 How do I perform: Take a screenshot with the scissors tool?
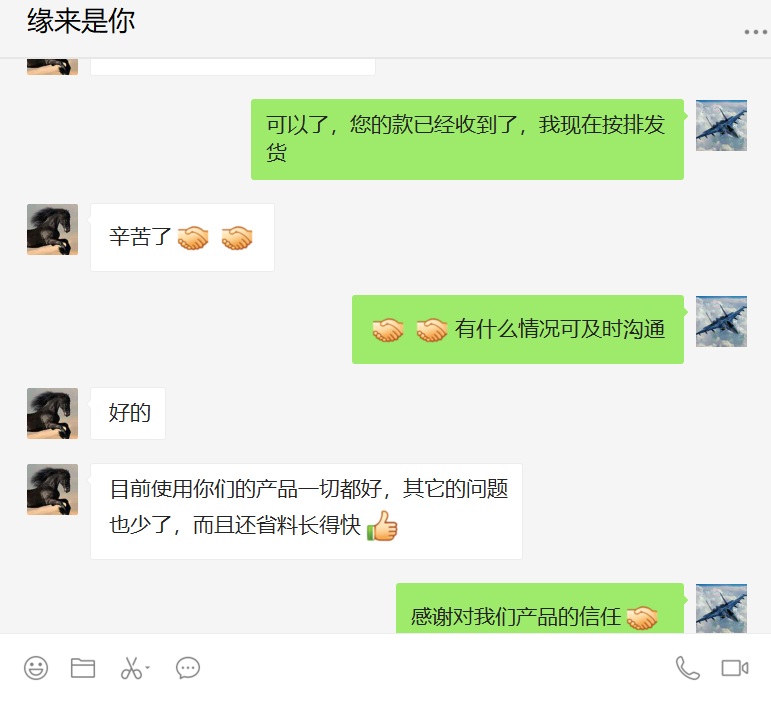click(x=132, y=668)
